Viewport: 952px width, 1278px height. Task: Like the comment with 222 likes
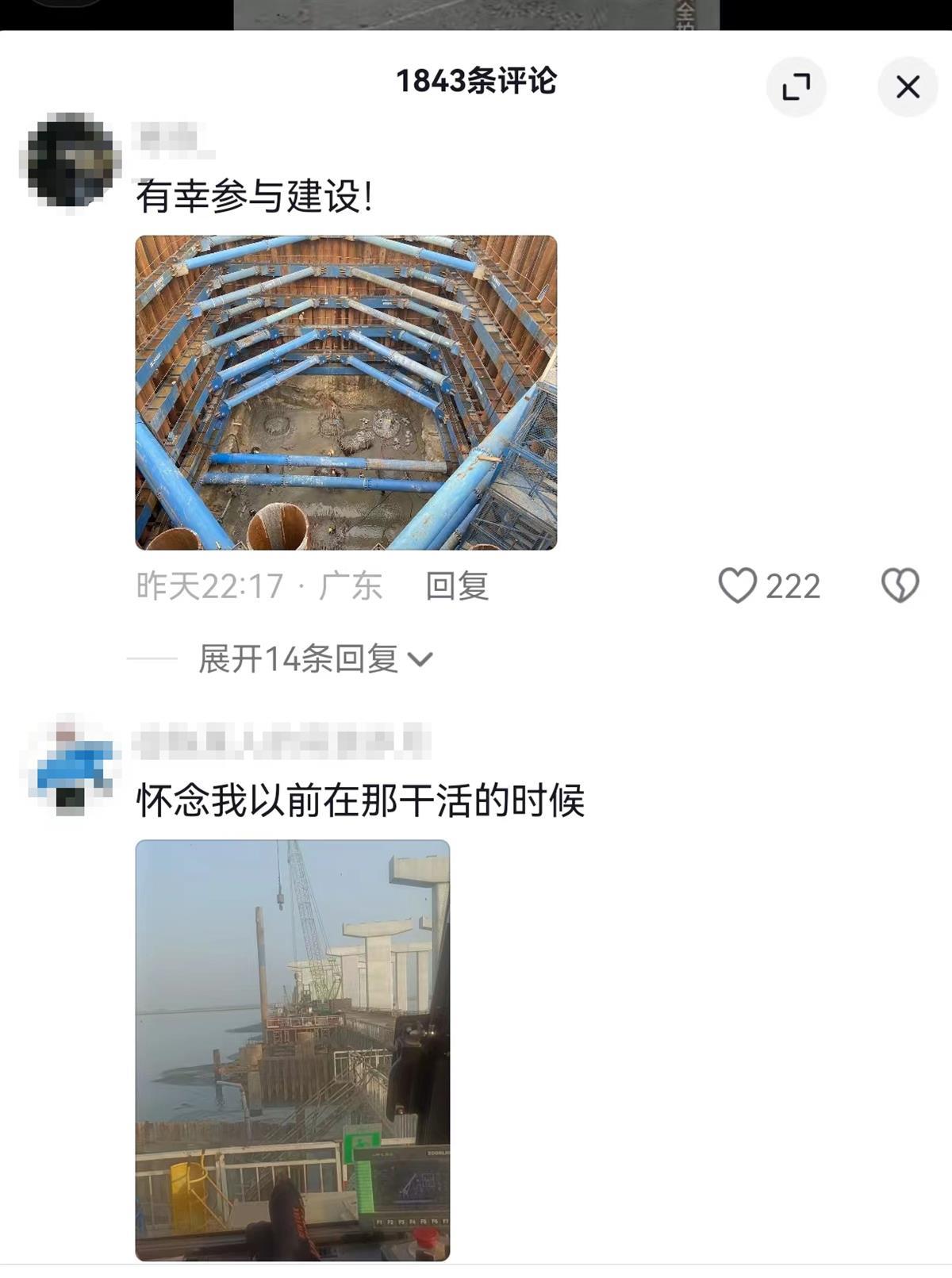click(738, 586)
